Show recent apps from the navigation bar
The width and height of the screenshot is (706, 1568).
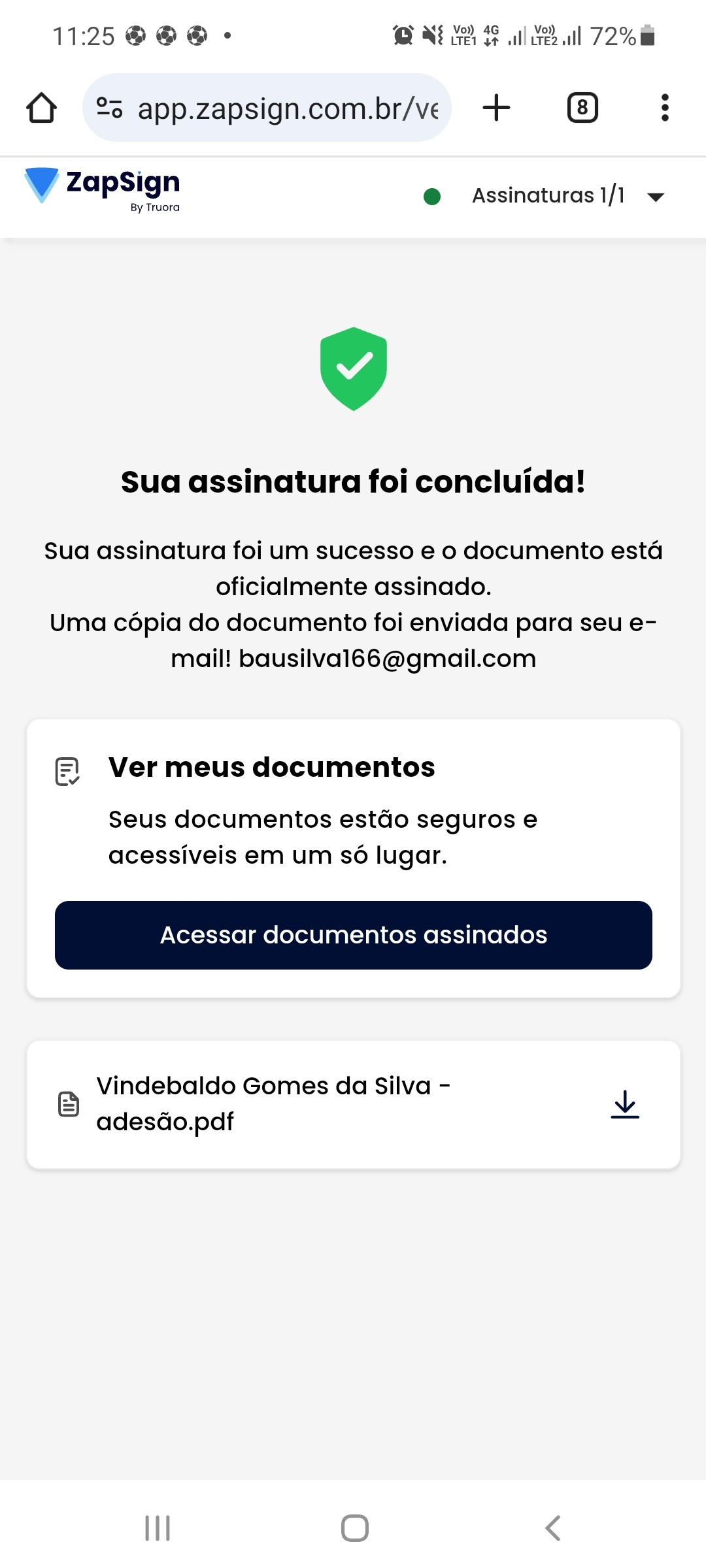coord(158,1528)
